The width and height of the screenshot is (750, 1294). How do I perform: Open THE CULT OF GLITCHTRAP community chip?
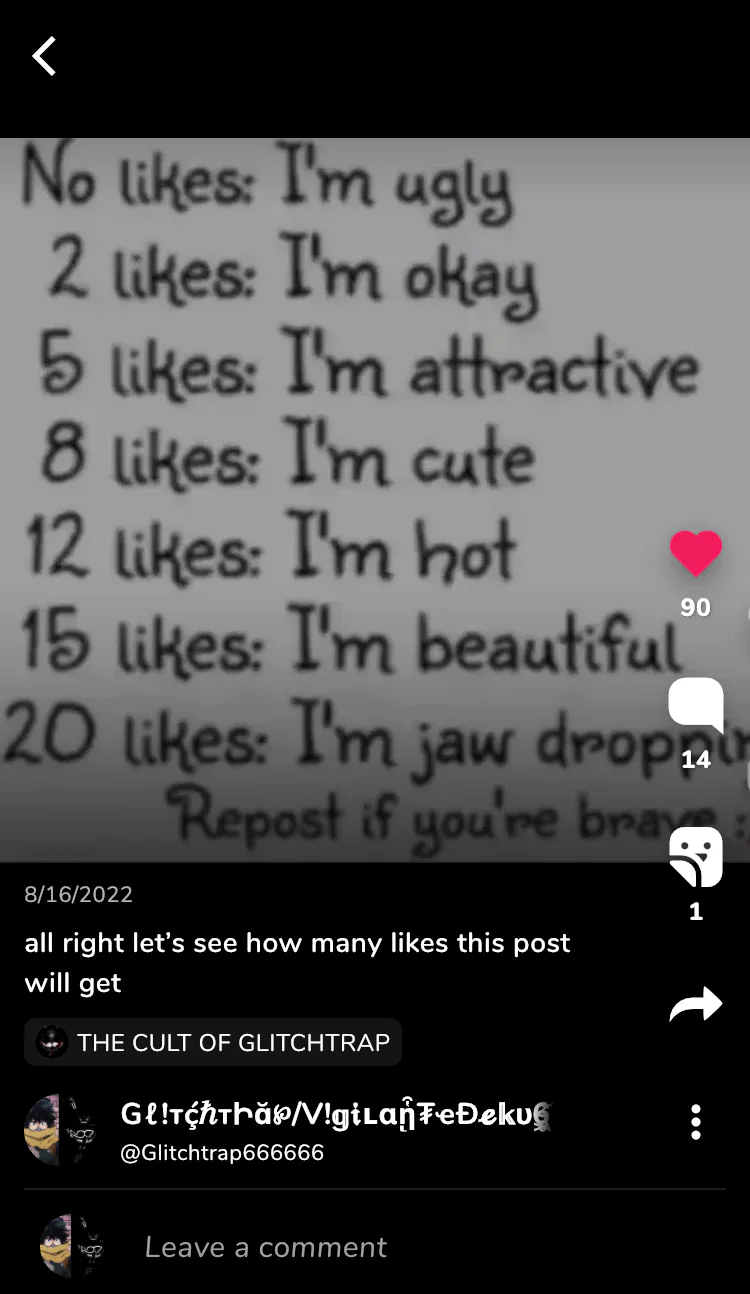[213, 1042]
